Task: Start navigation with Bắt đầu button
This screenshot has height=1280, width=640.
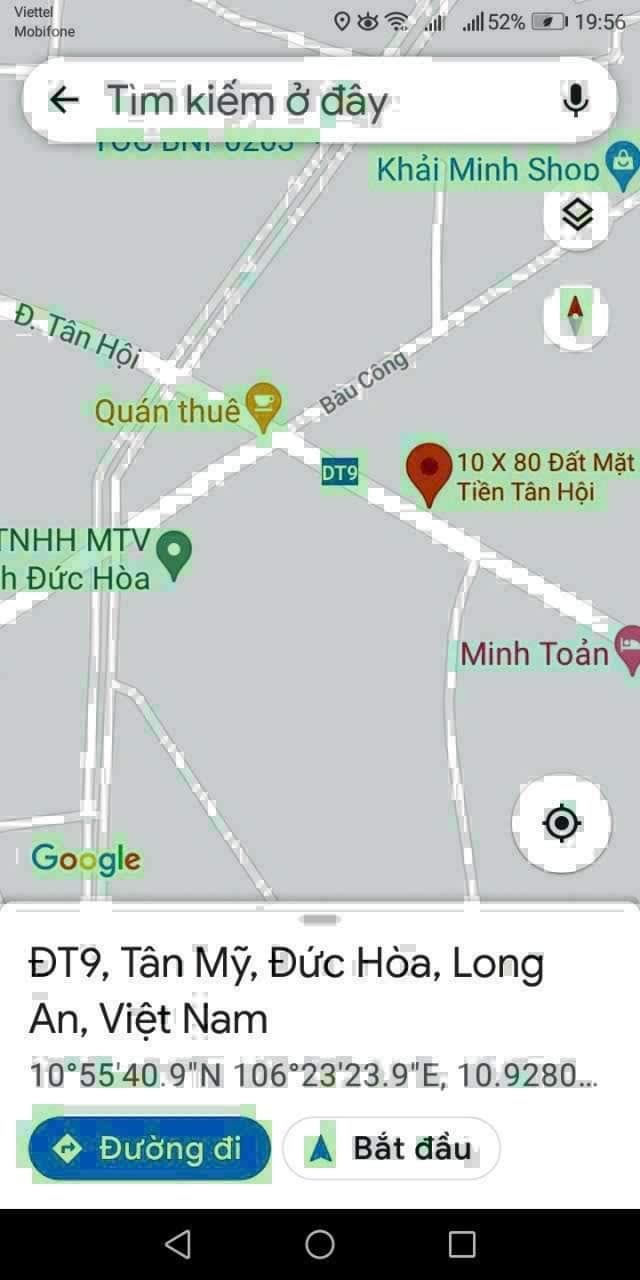Action: point(392,1149)
